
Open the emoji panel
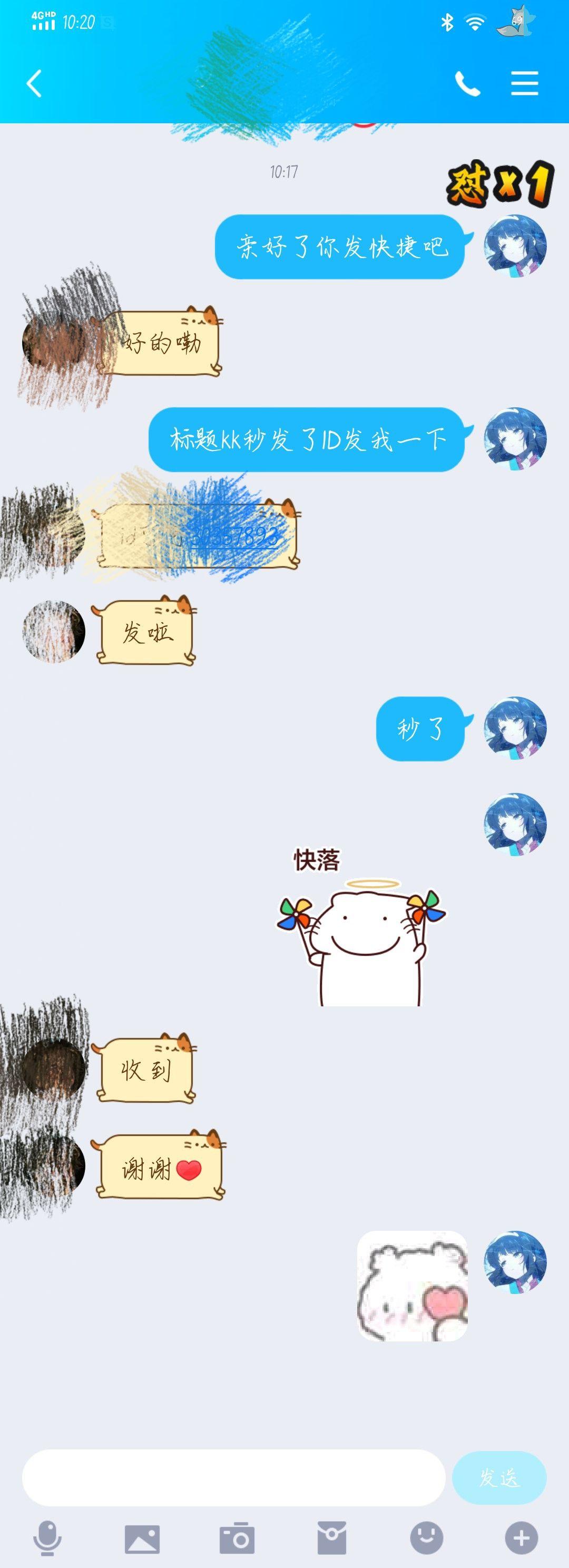coord(427,1538)
